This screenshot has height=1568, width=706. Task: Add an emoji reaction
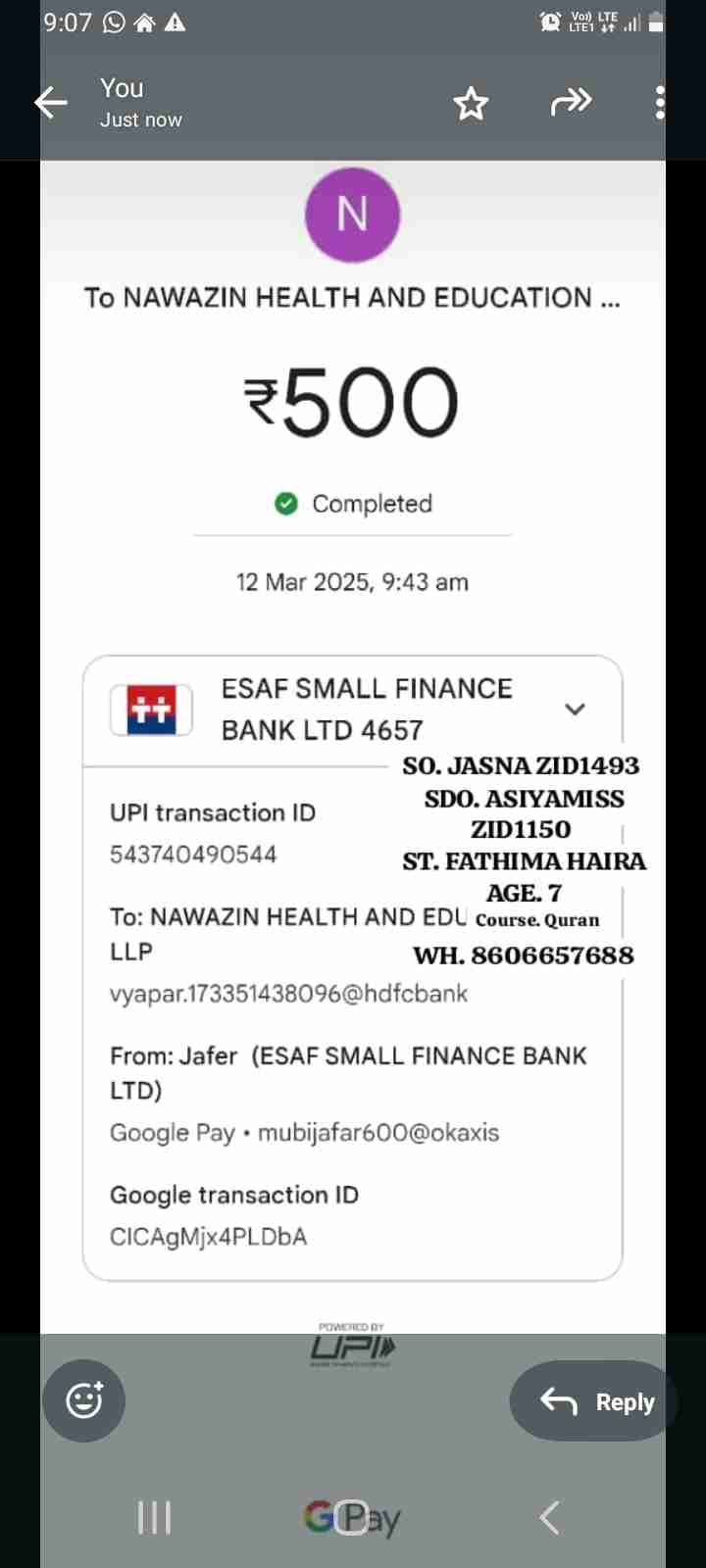click(x=84, y=1400)
